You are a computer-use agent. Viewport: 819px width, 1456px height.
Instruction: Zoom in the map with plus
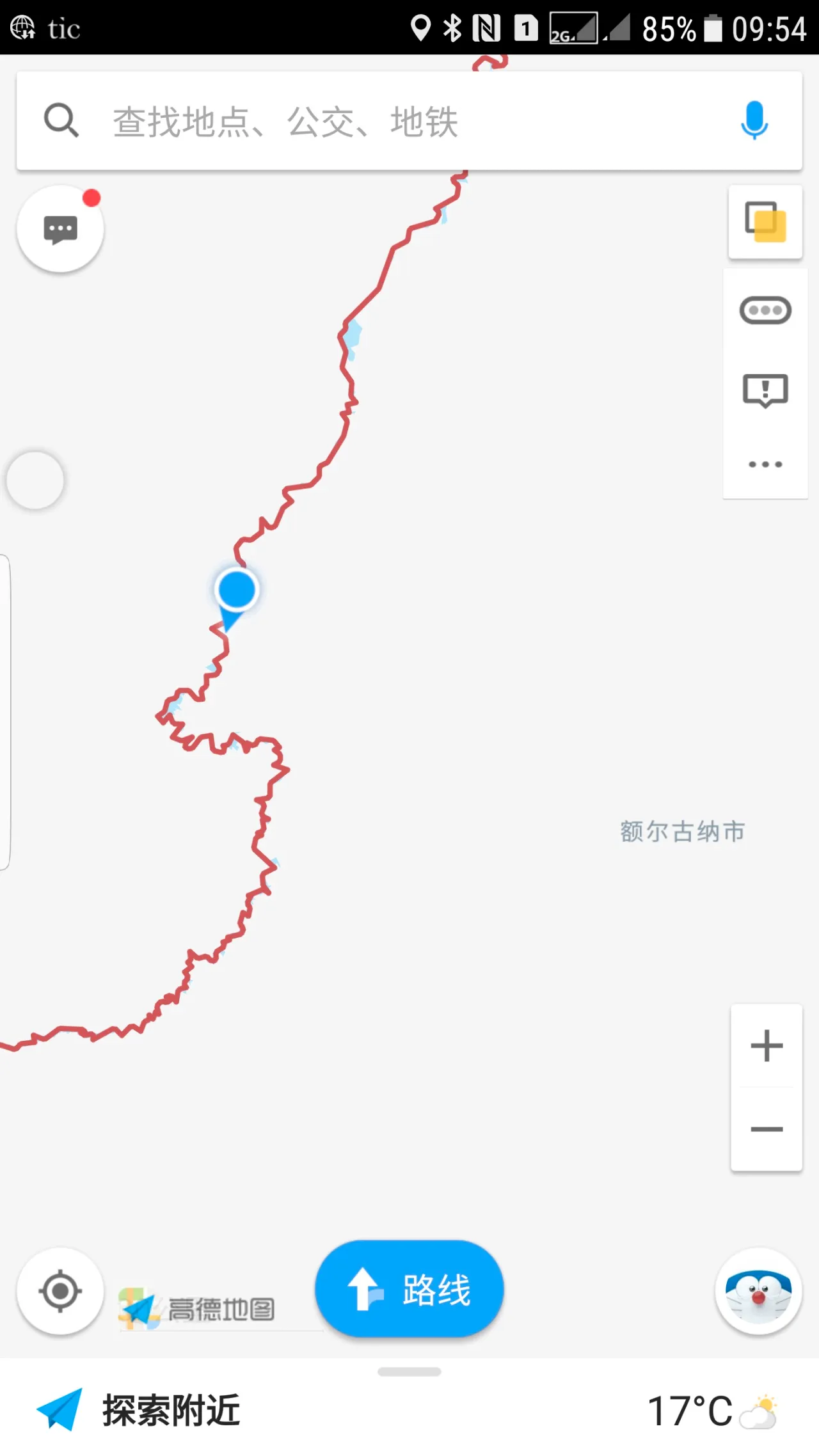click(x=767, y=1047)
